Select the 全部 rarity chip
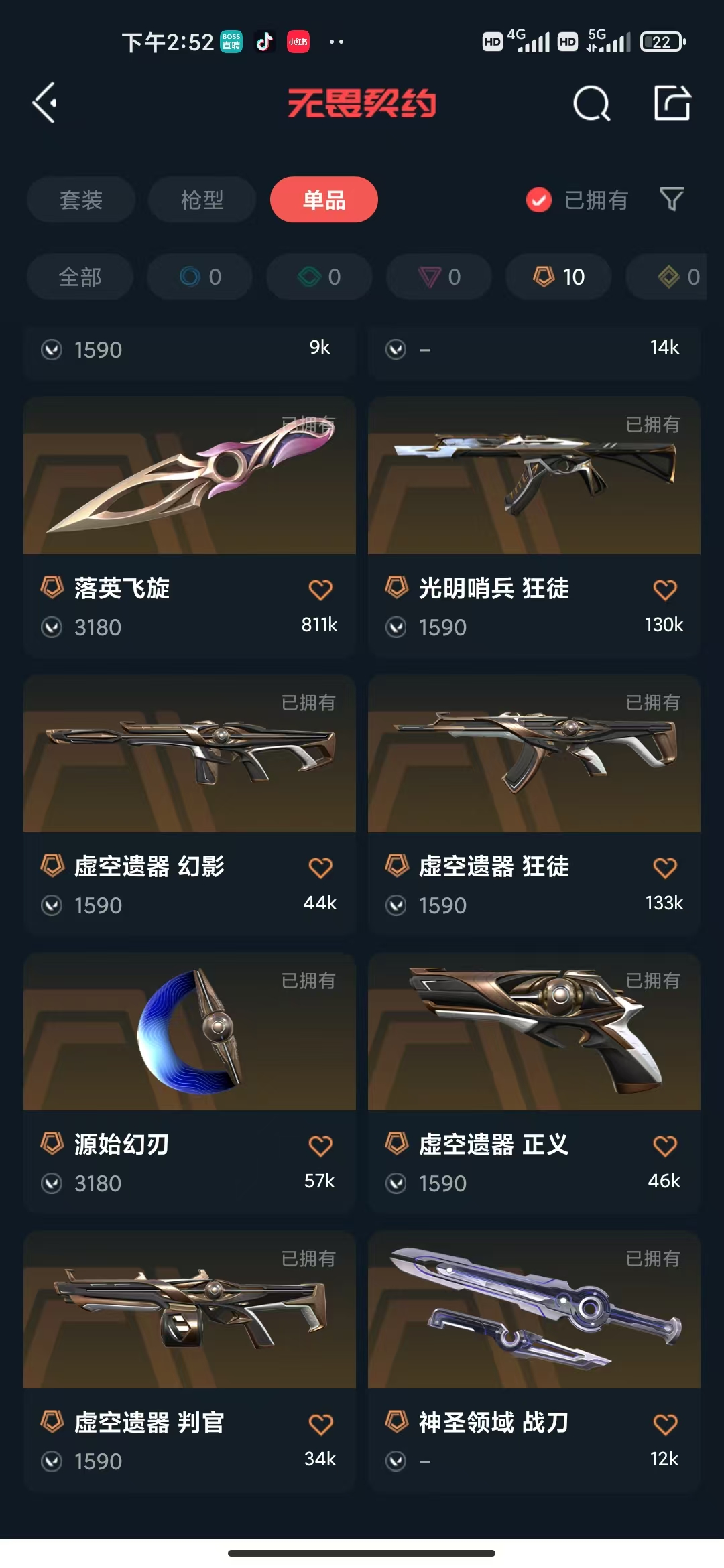724x1568 pixels. [80, 277]
